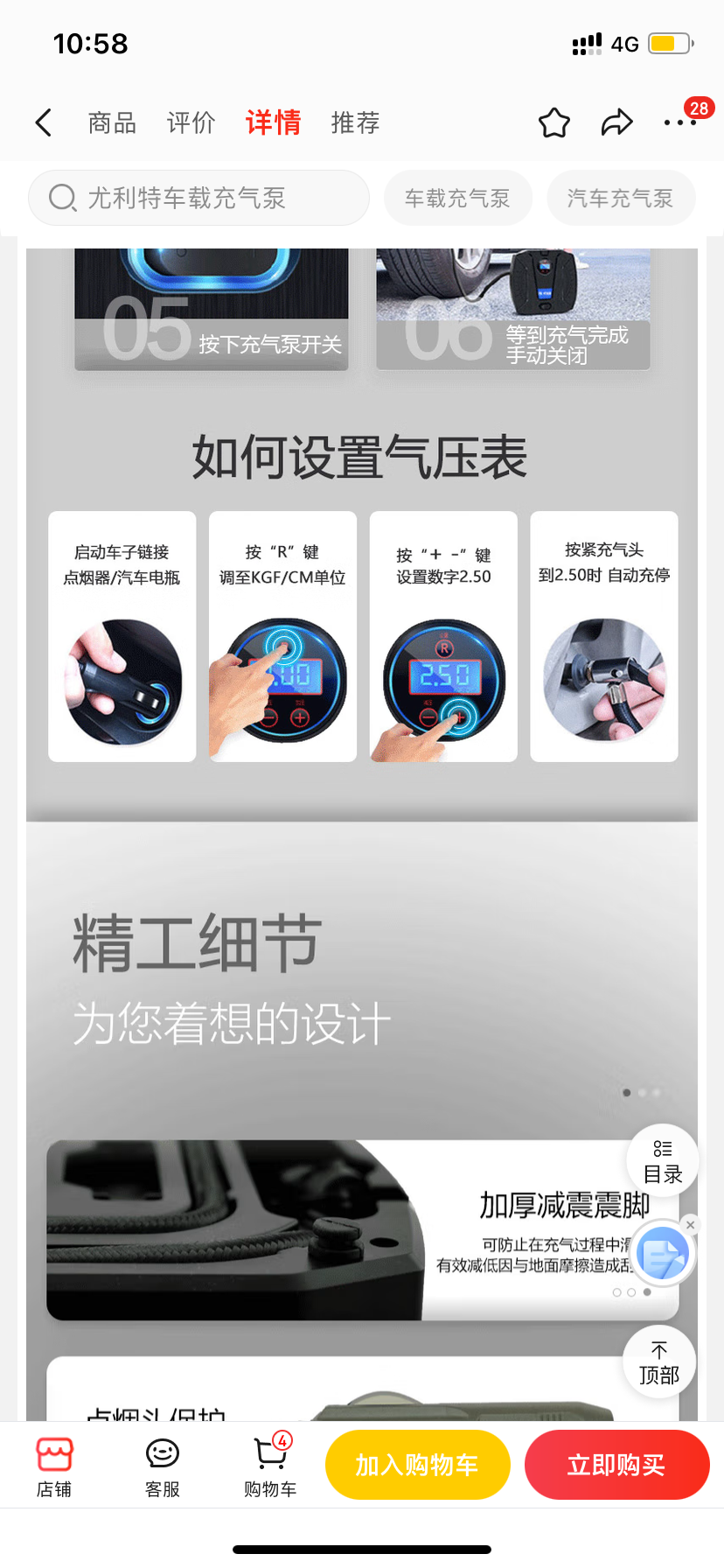Viewport: 724px width, 1568px height.
Task: Tap 不顶部 to jump back to top
Action: click(658, 1361)
